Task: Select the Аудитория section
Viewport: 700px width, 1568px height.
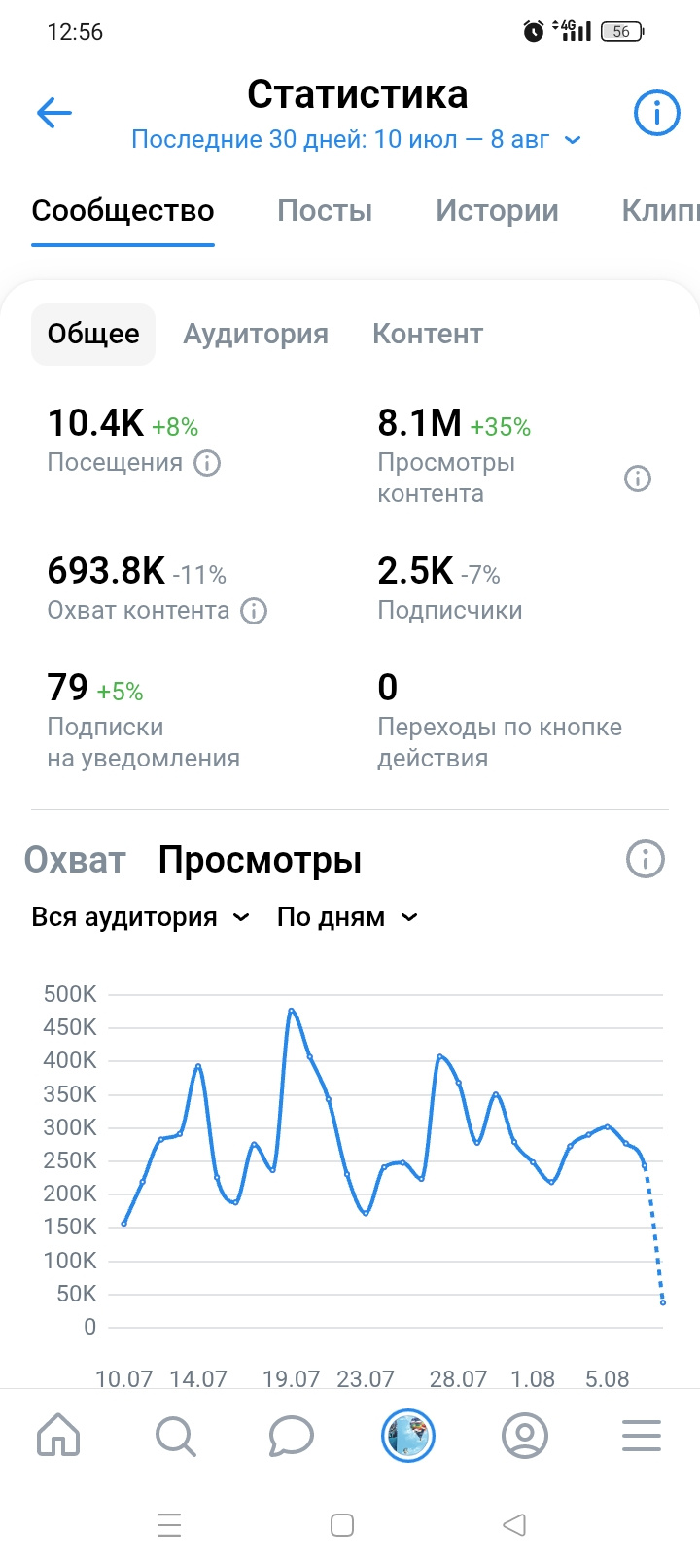Action: tap(256, 335)
